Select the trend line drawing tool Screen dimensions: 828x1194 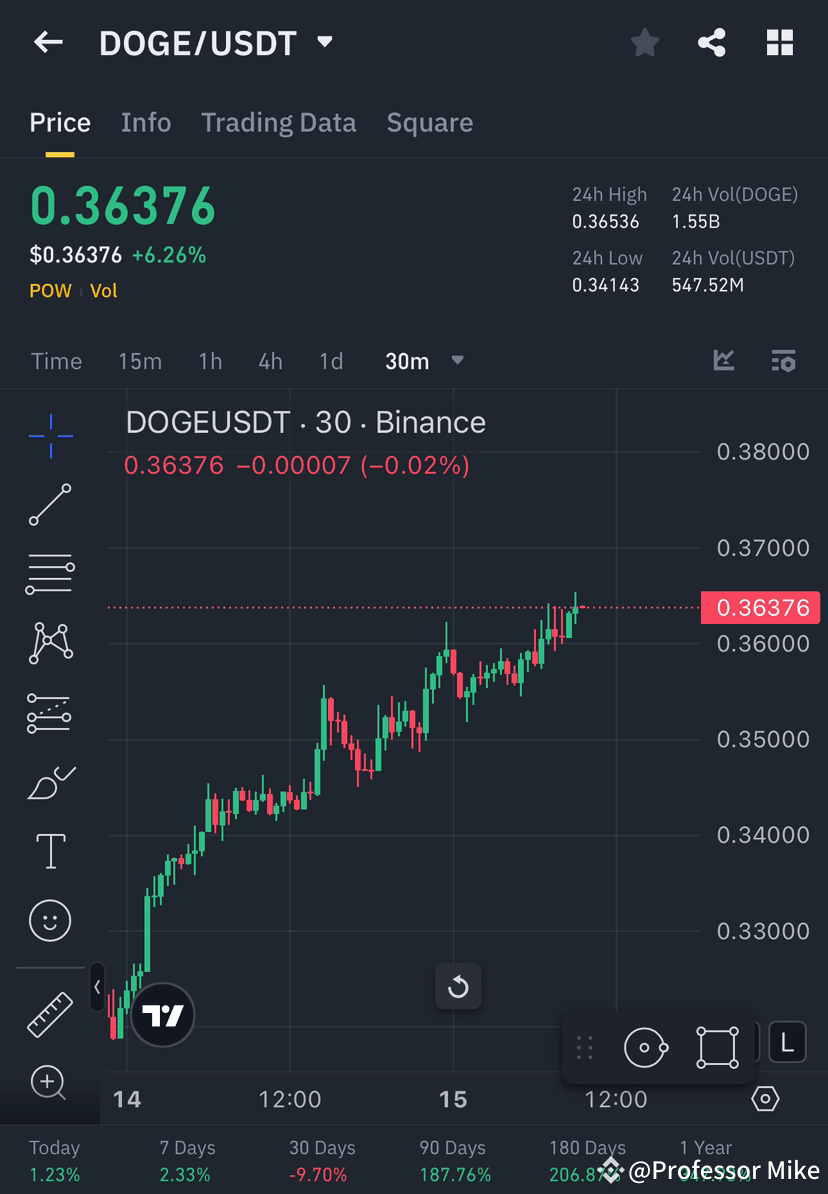coord(50,505)
